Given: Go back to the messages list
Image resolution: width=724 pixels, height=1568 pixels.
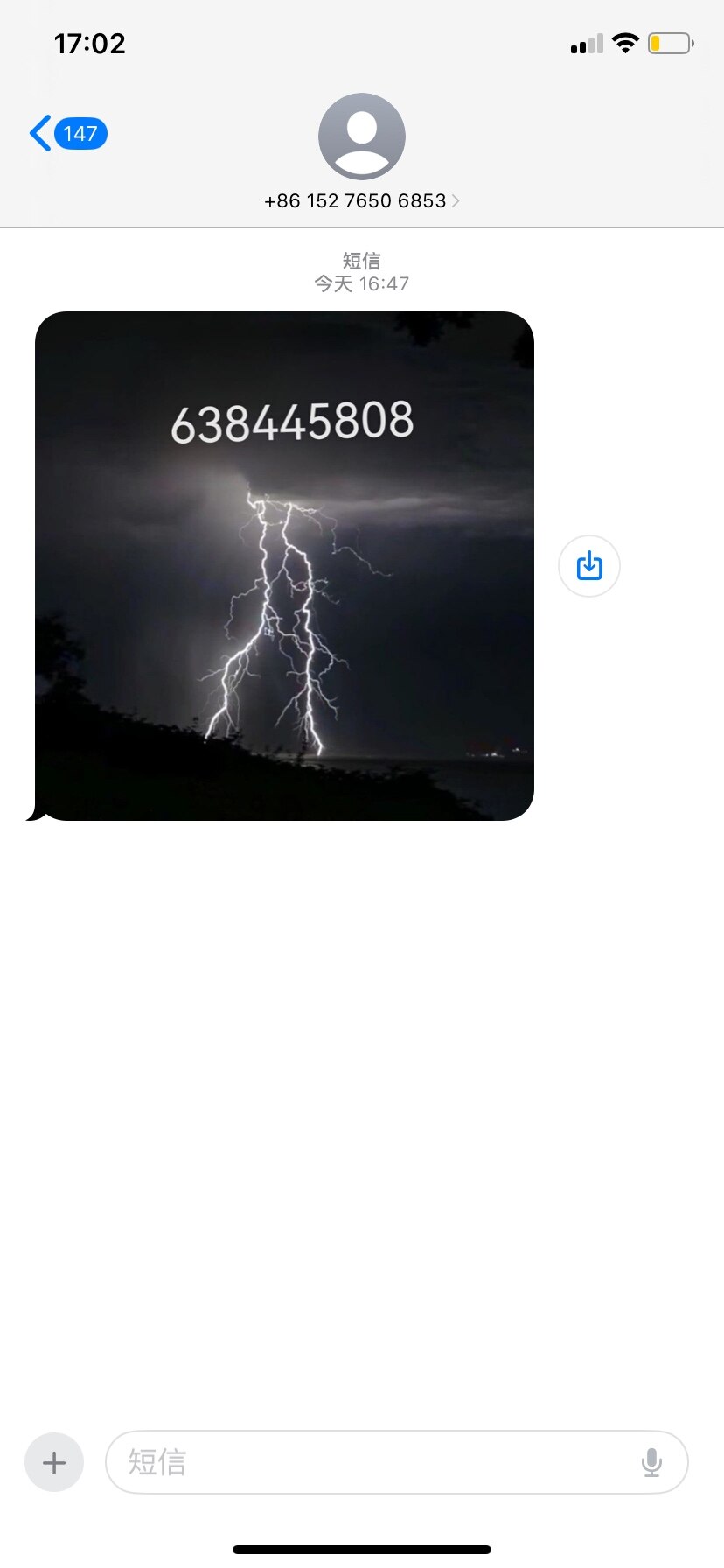Looking at the screenshot, I should 66,134.
